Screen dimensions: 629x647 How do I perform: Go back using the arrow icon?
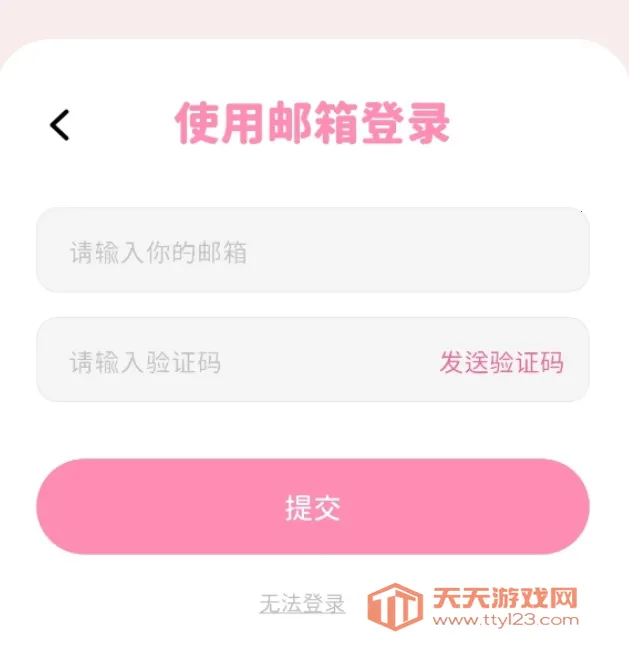[x=60, y=125]
